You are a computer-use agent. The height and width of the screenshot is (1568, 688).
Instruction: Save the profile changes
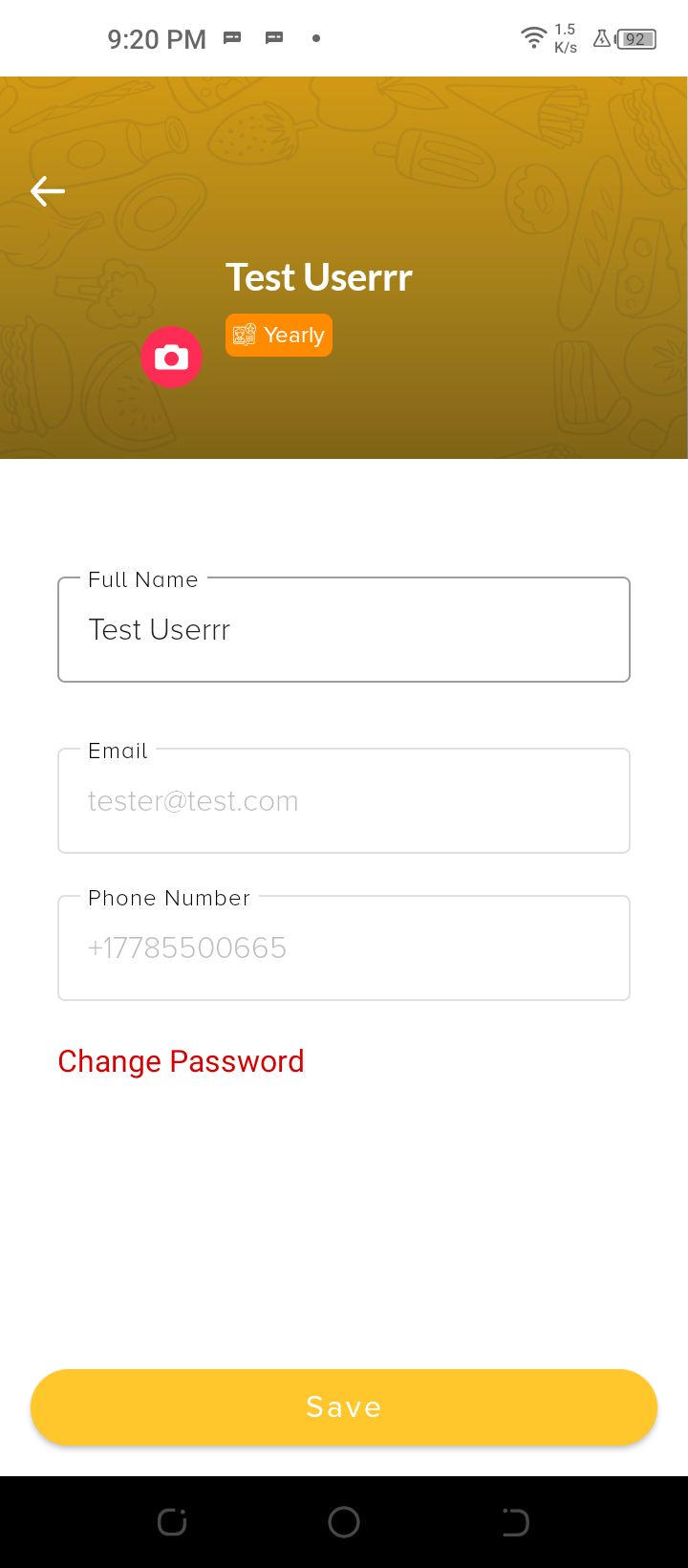[x=344, y=1406]
